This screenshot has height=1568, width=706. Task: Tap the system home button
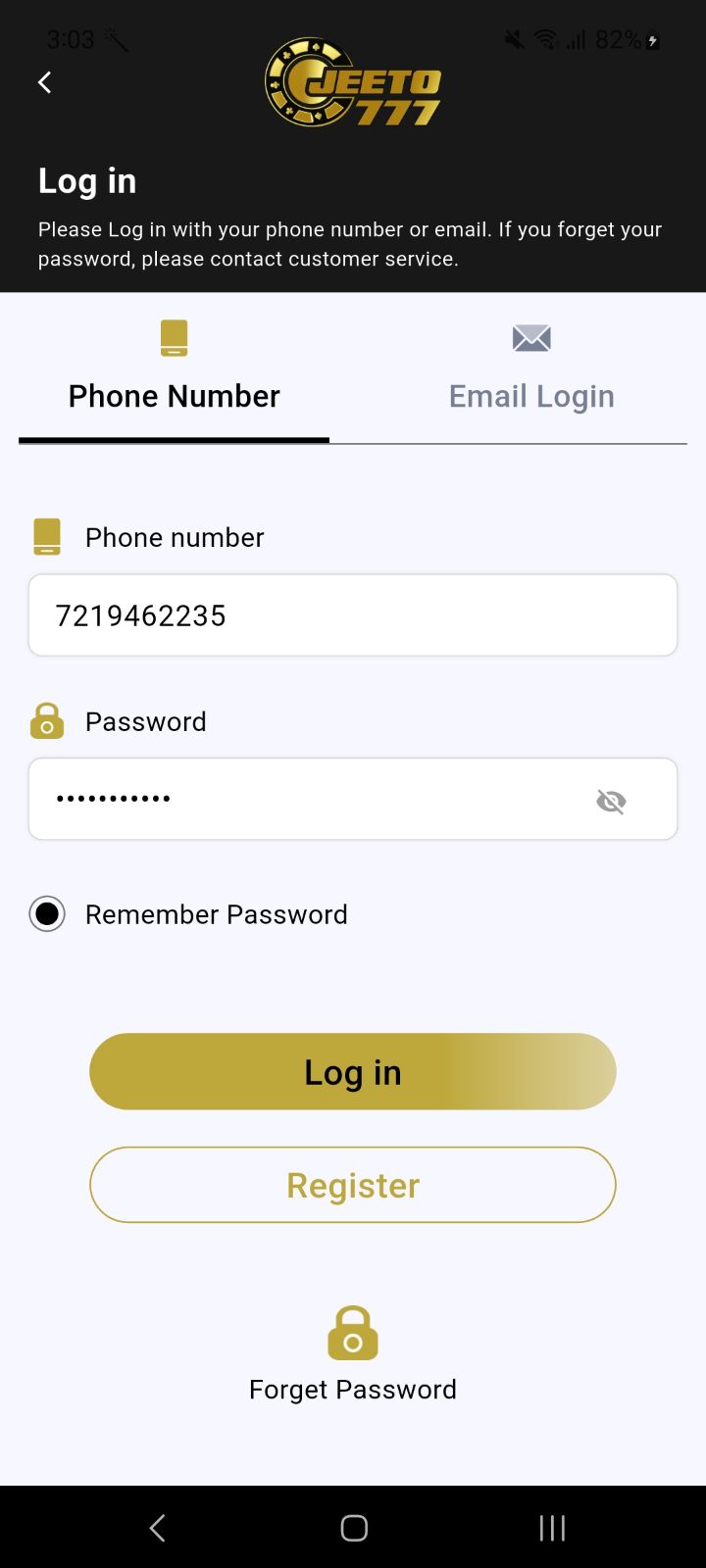point(354,1528)
